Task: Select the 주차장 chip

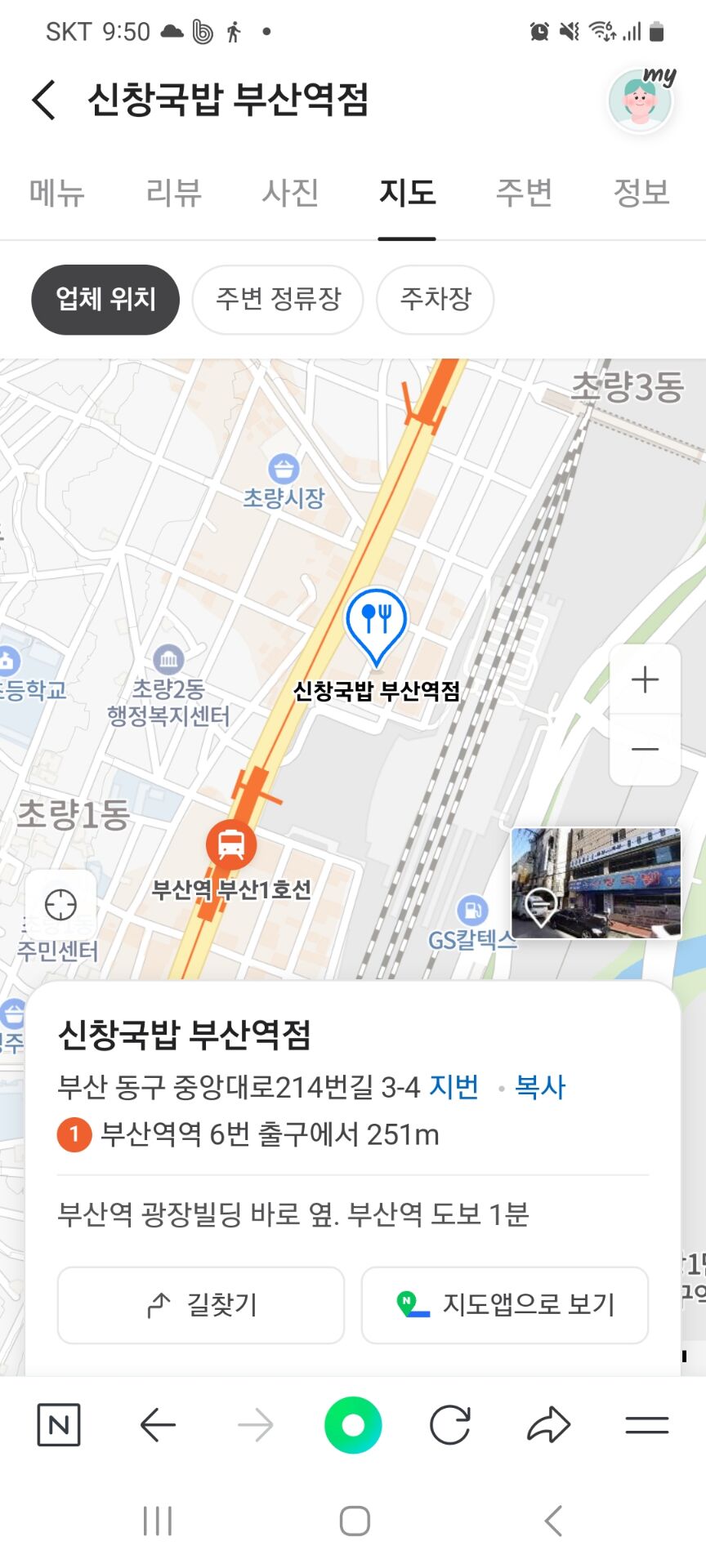Action: click(x=435, y=299)
